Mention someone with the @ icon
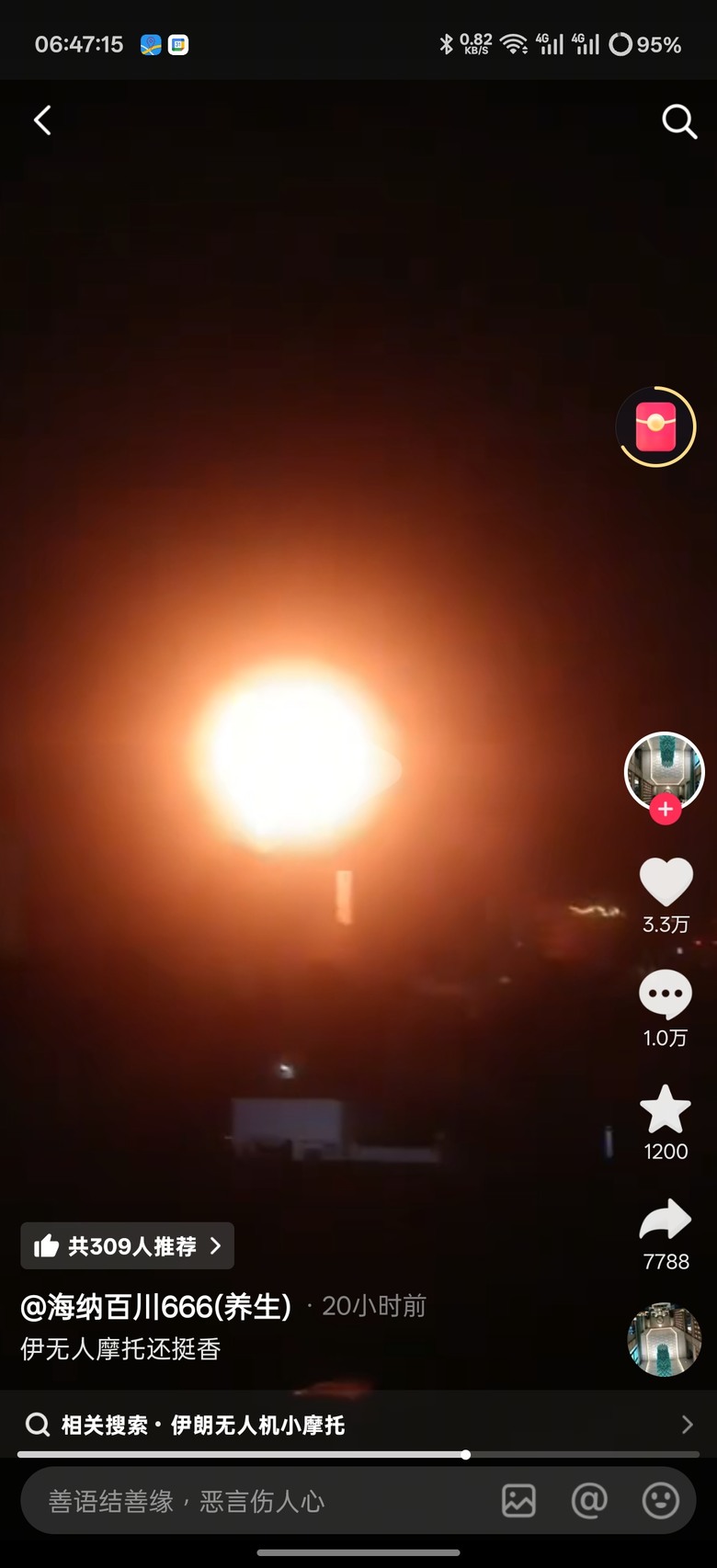 [589, 1501]
